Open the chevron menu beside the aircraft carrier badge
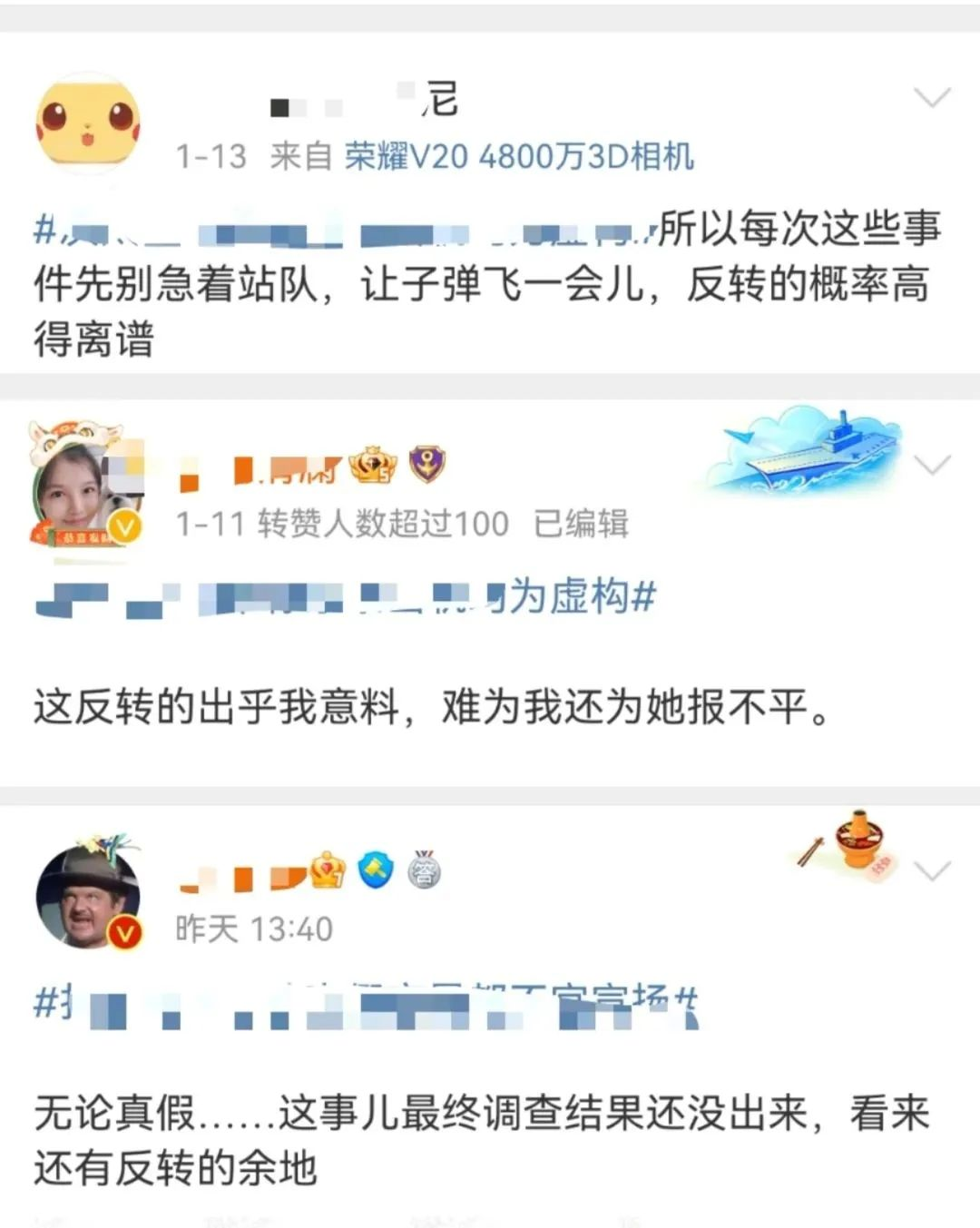980x1228 pixels. pyautogui.click(x=932, y=466)
